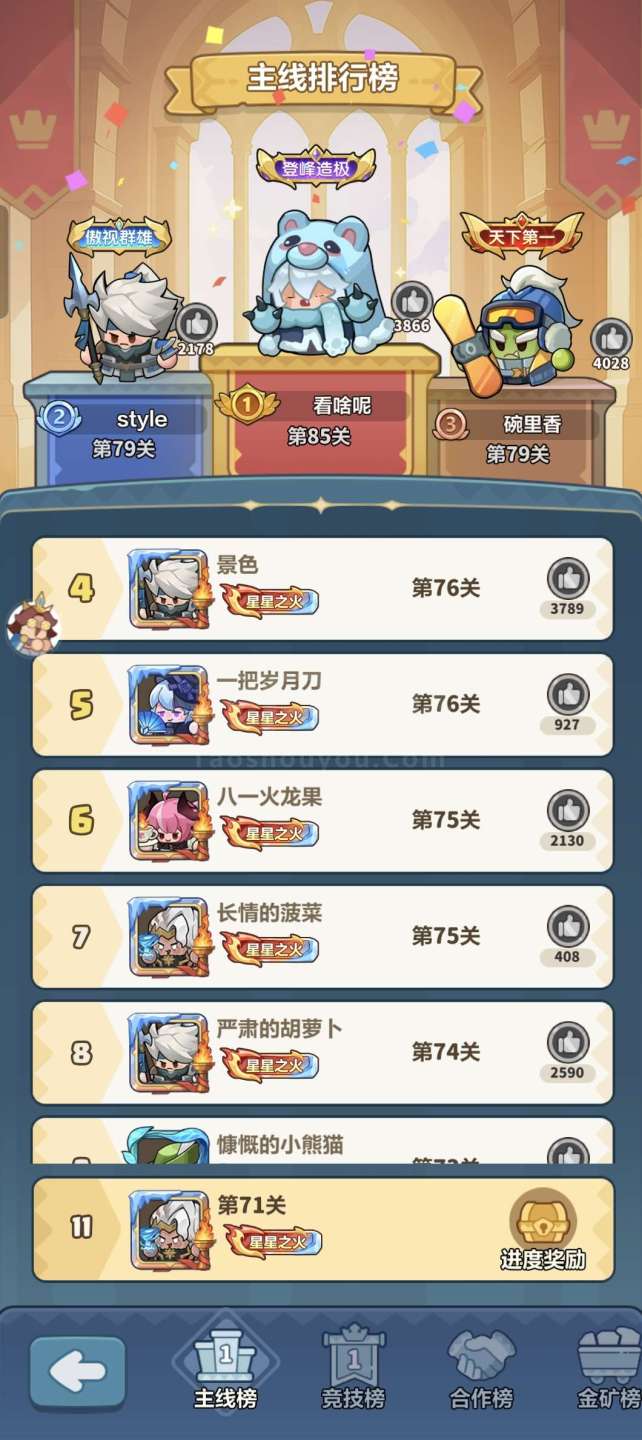Open 景色's avatar profile

[x=168, y=588]
